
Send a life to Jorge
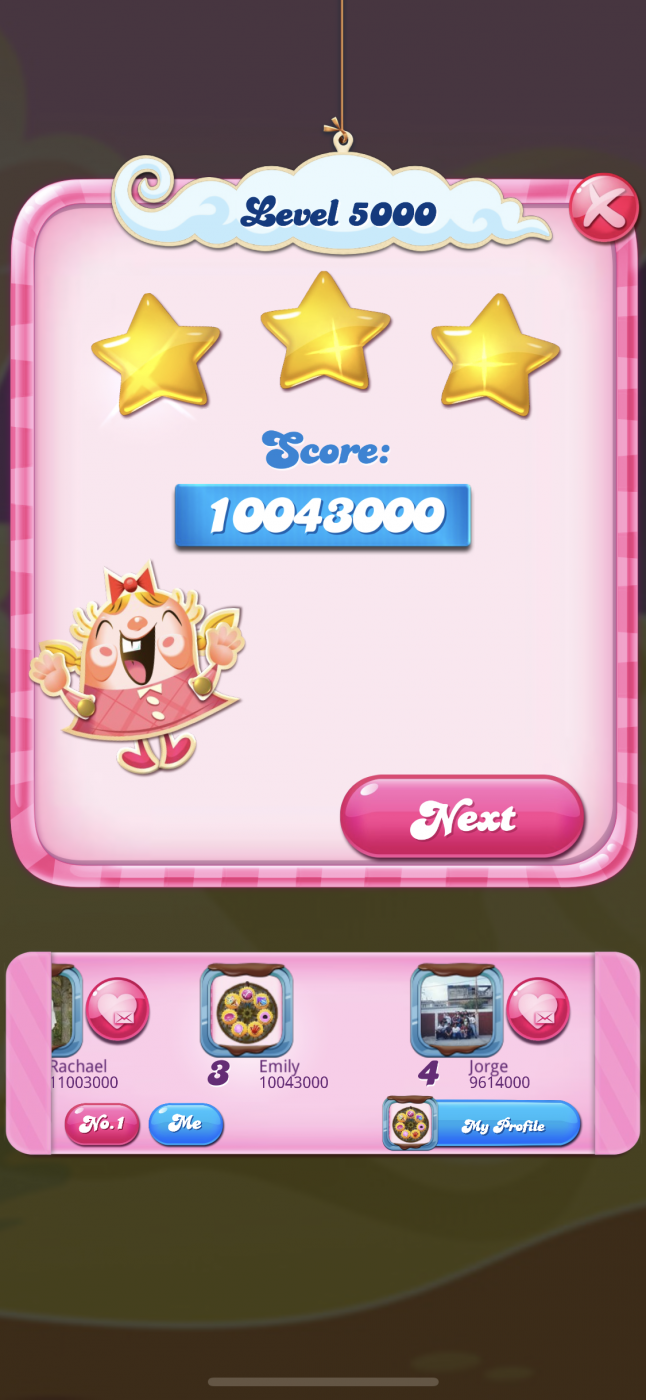click(x=537, y=1009)
